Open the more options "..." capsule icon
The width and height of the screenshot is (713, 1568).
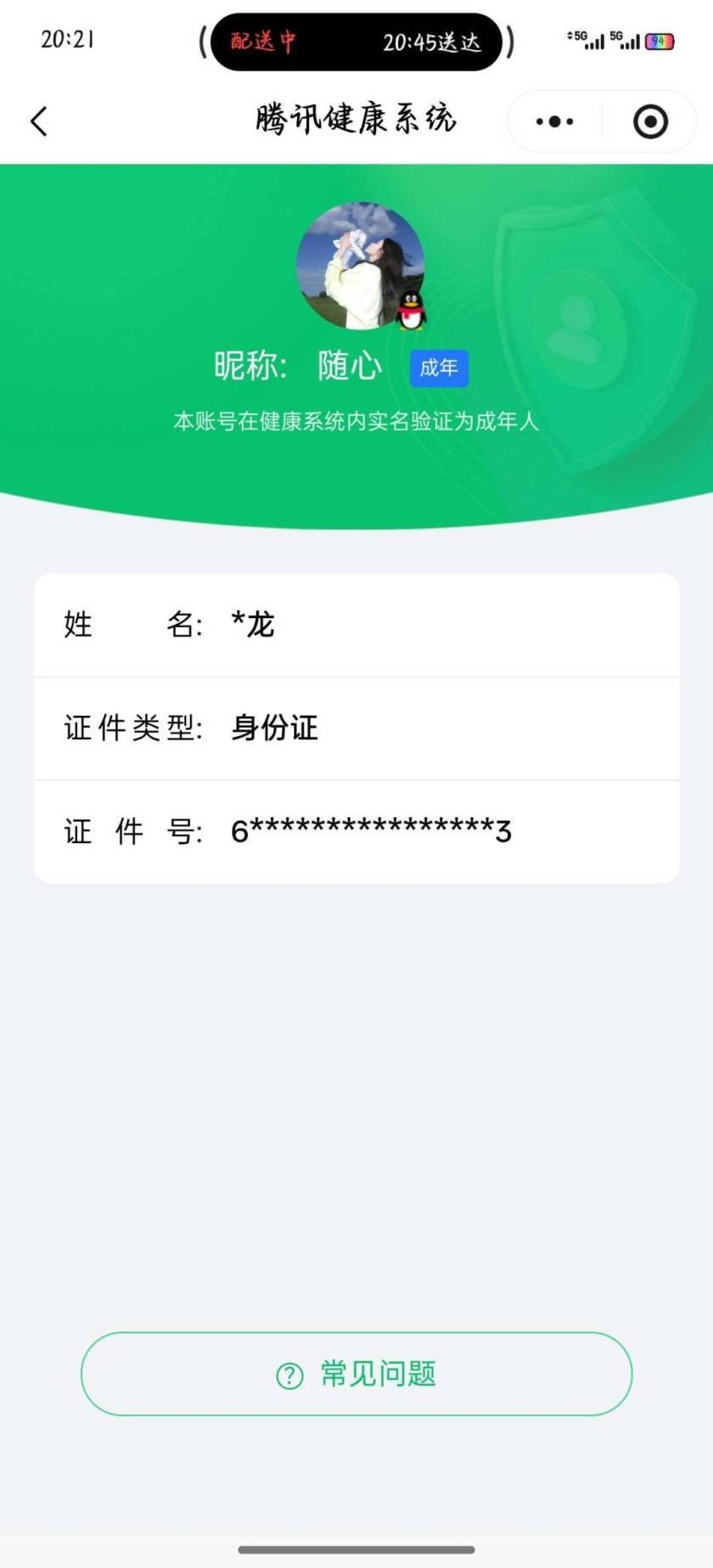(x=553, y=121)
